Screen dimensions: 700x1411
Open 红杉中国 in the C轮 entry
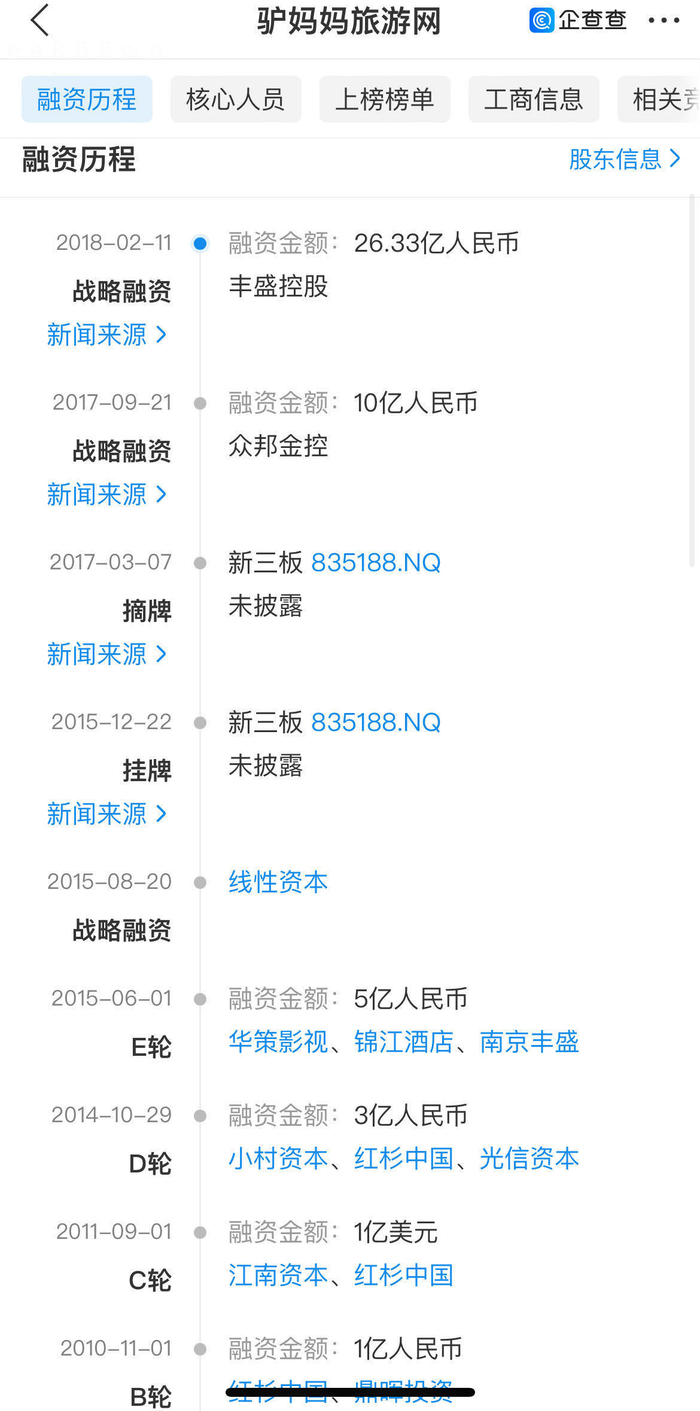(x=404, y=1275)
